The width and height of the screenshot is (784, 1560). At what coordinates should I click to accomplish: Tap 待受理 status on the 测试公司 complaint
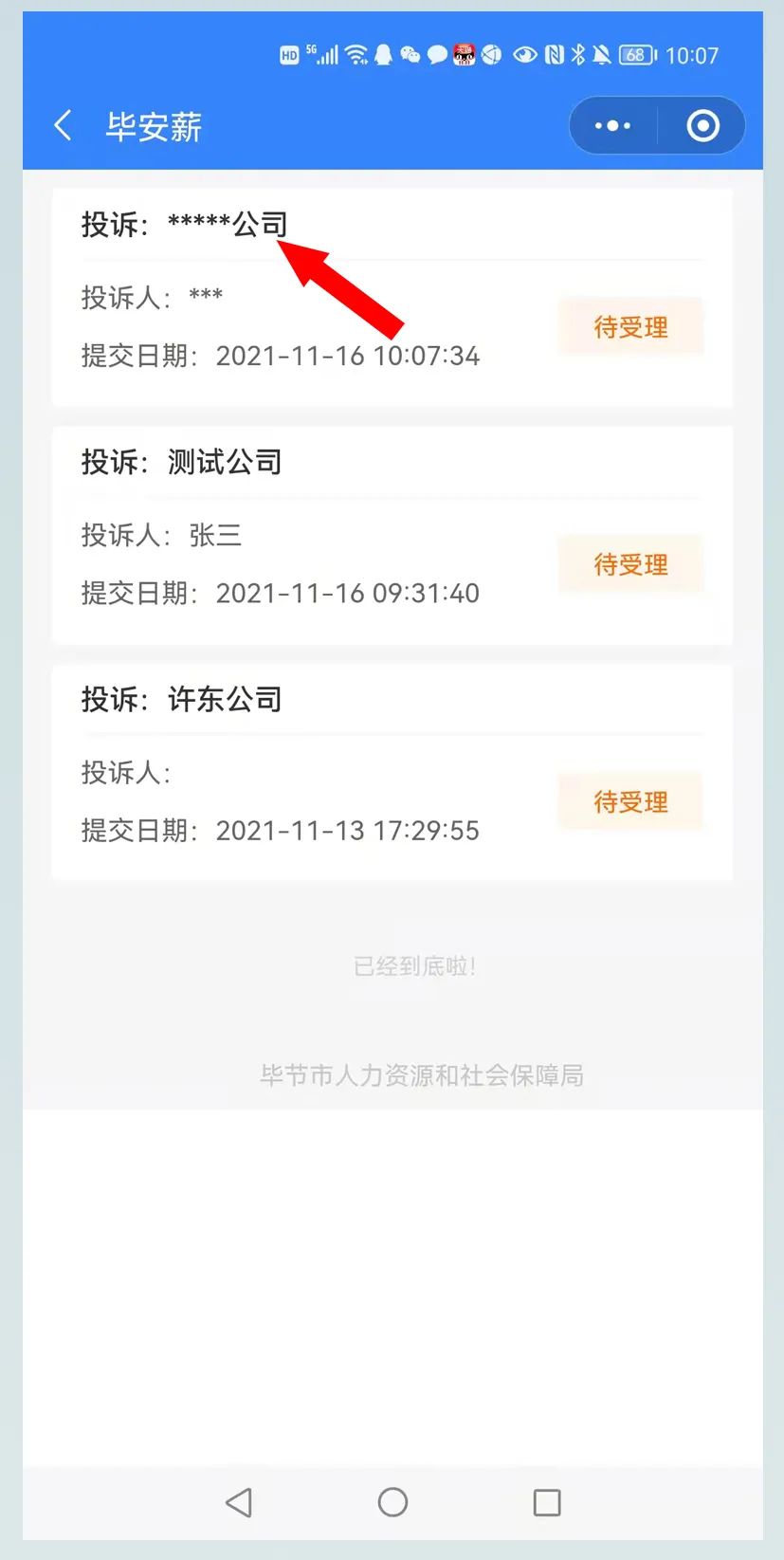(630, 564)
